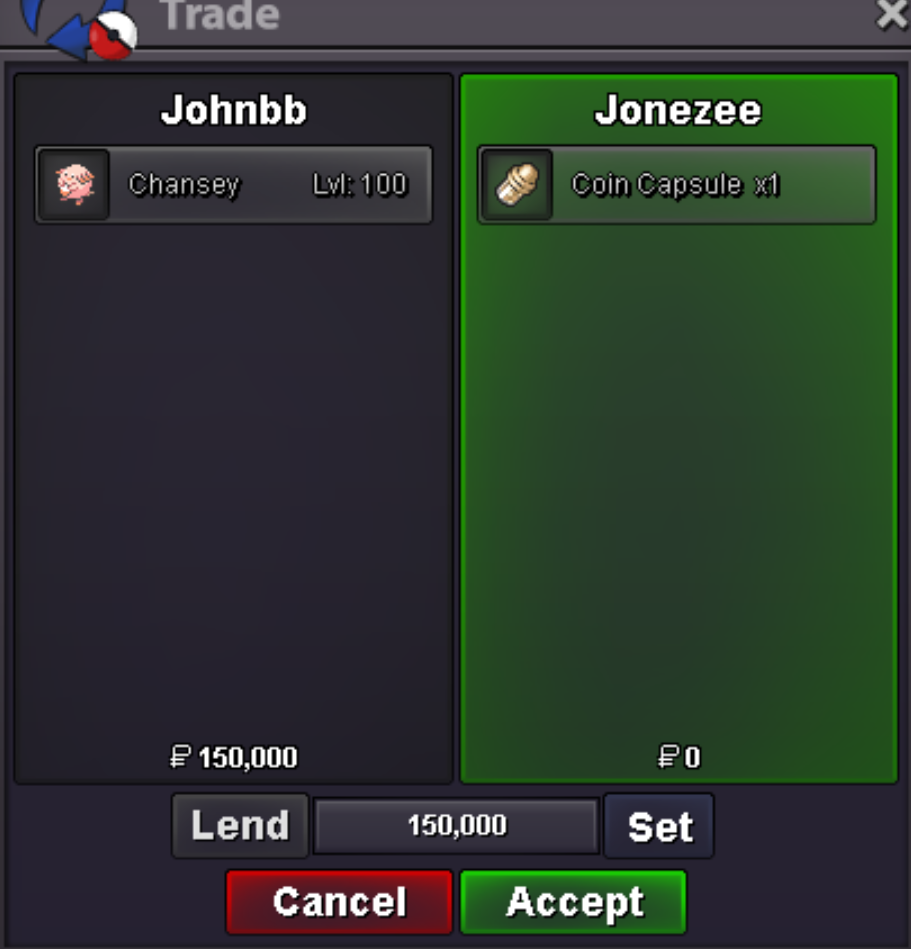Tap the Coin Capsule x1 trade entry
This screenshot has width=911, height=949.
point(676,185)
